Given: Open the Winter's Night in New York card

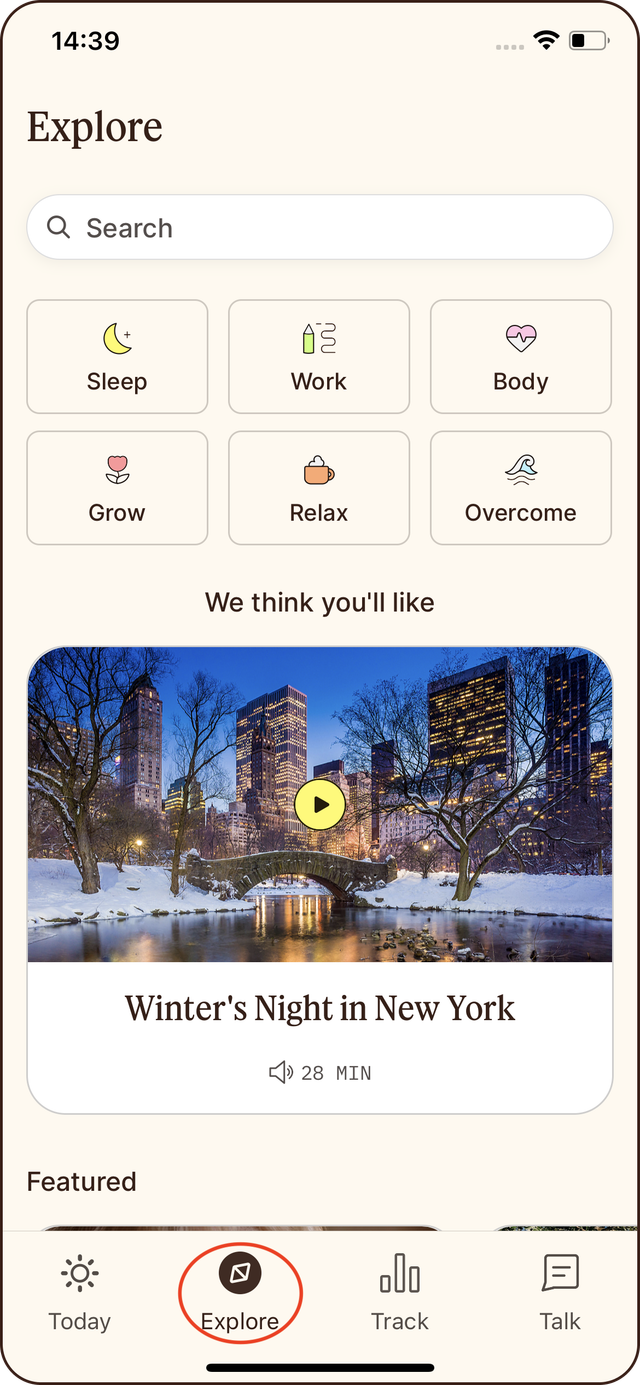Looking at the screenshot, I should [319, 1010].
